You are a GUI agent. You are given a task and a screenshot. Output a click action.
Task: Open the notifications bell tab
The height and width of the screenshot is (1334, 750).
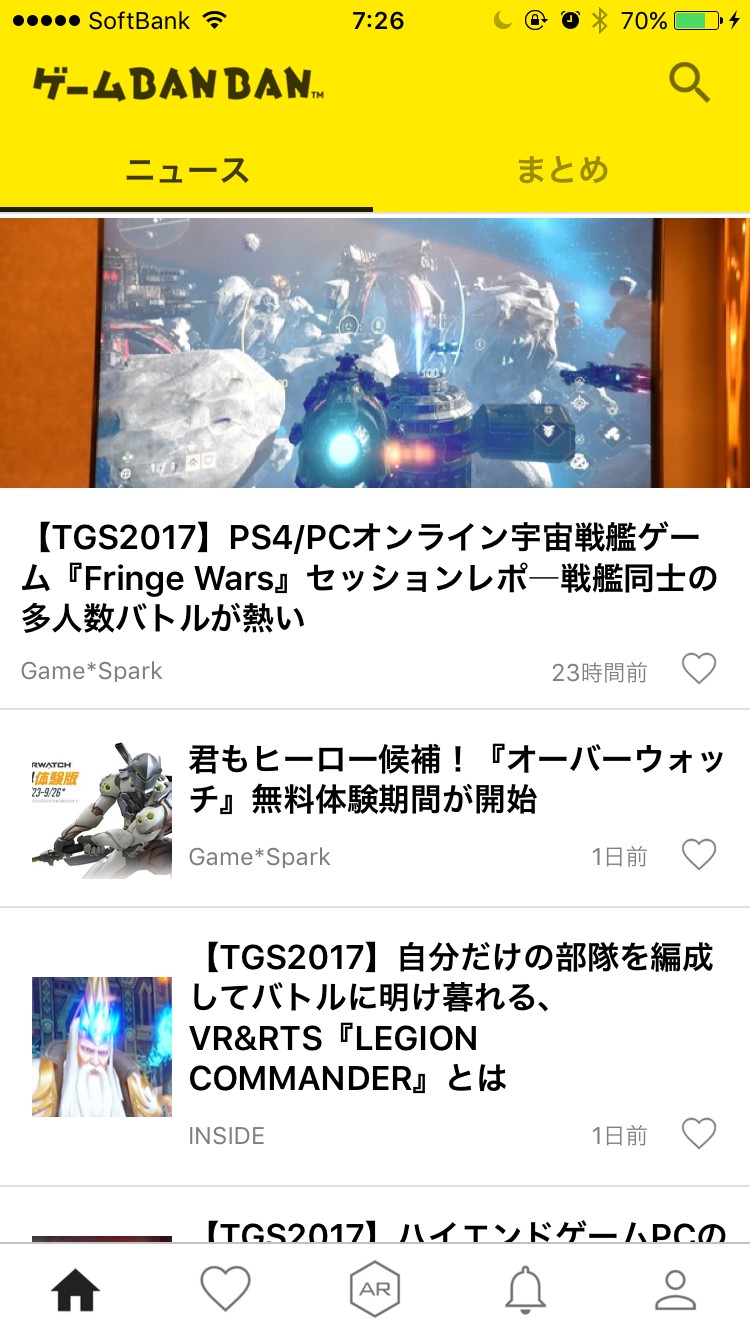[x=525, y=1290]
